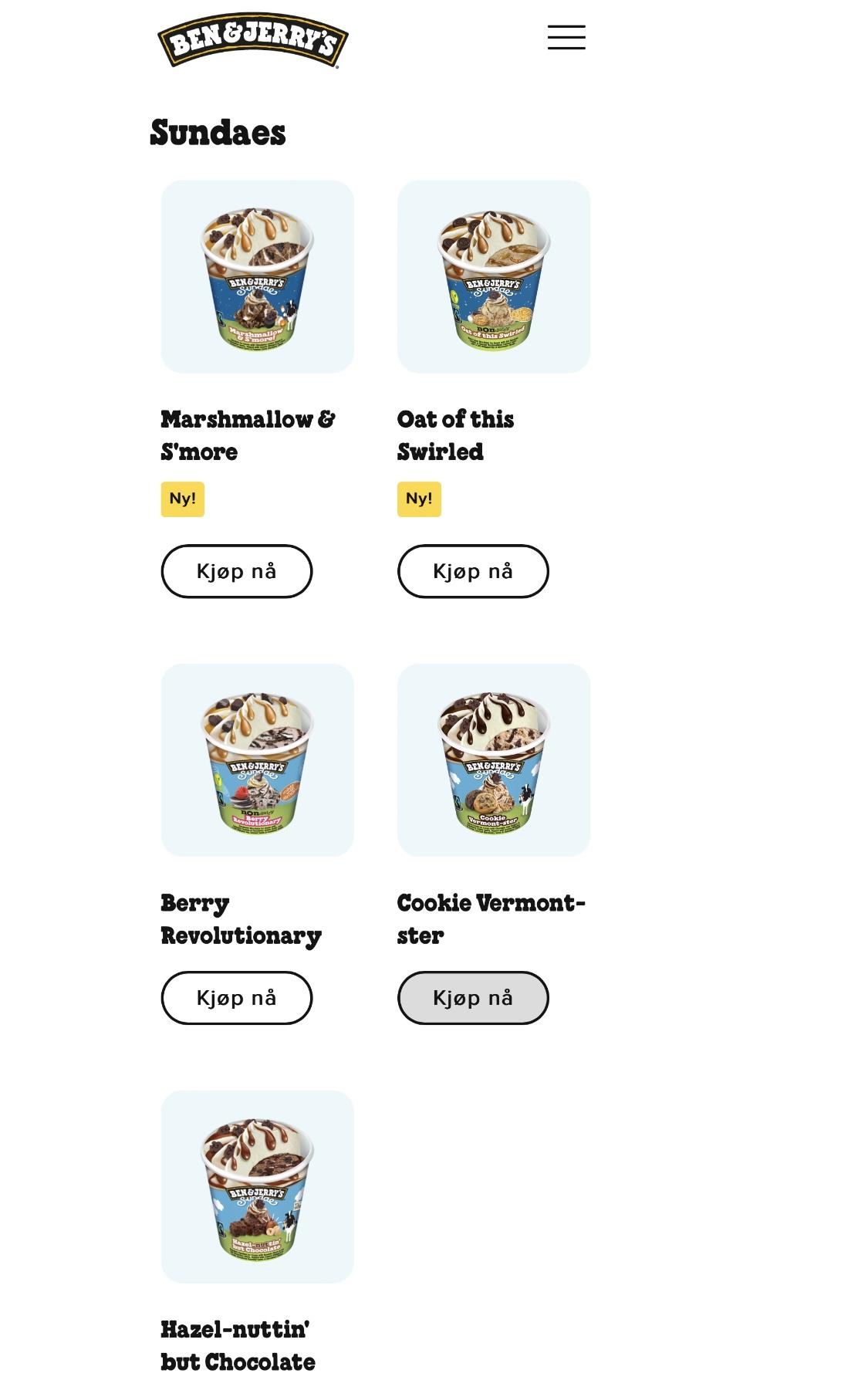The height and width of the screenshot is (1390, 868).
Task: View the Cookie Vermont-ster product image
Action: pyautogui.click(x=493, y=759)
